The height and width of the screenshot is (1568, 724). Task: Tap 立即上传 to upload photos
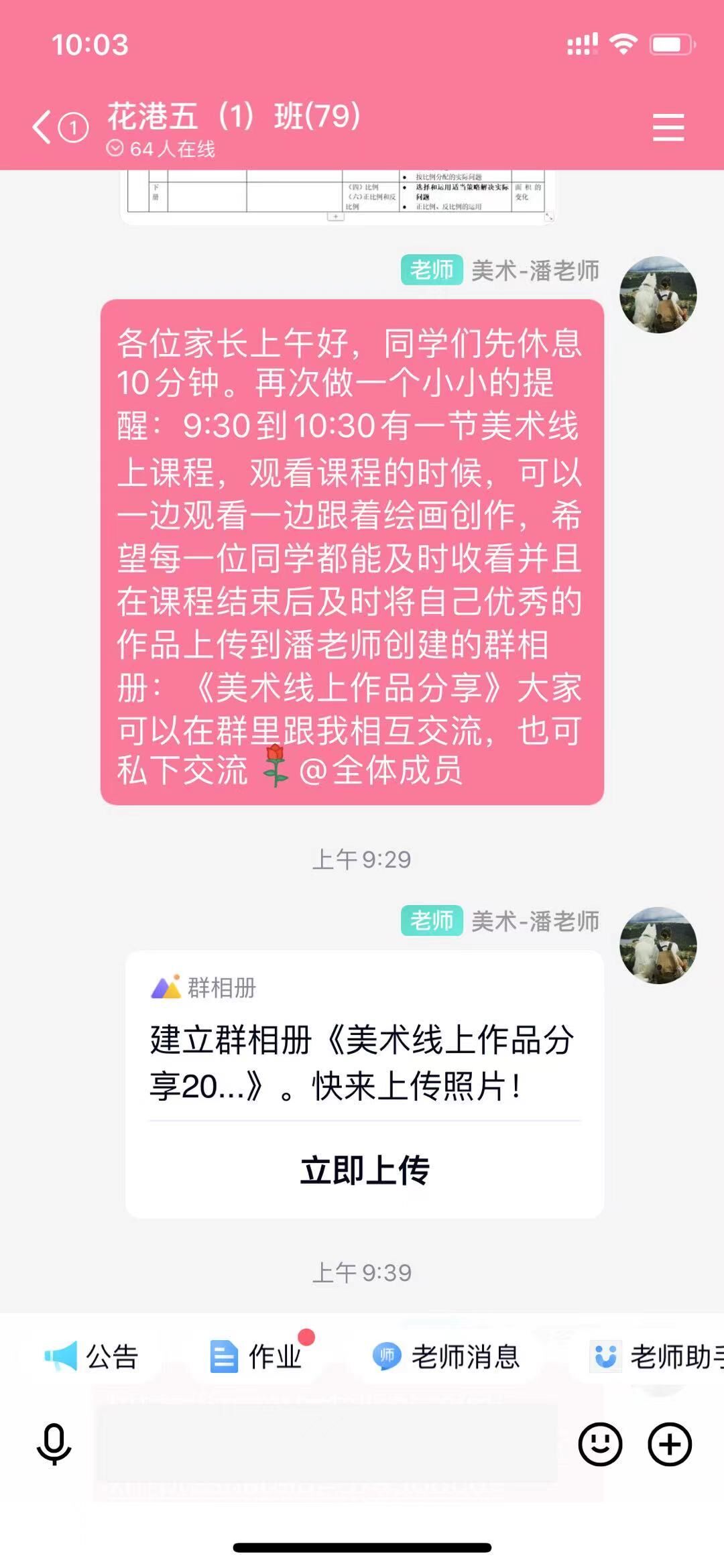(364, 1170)
